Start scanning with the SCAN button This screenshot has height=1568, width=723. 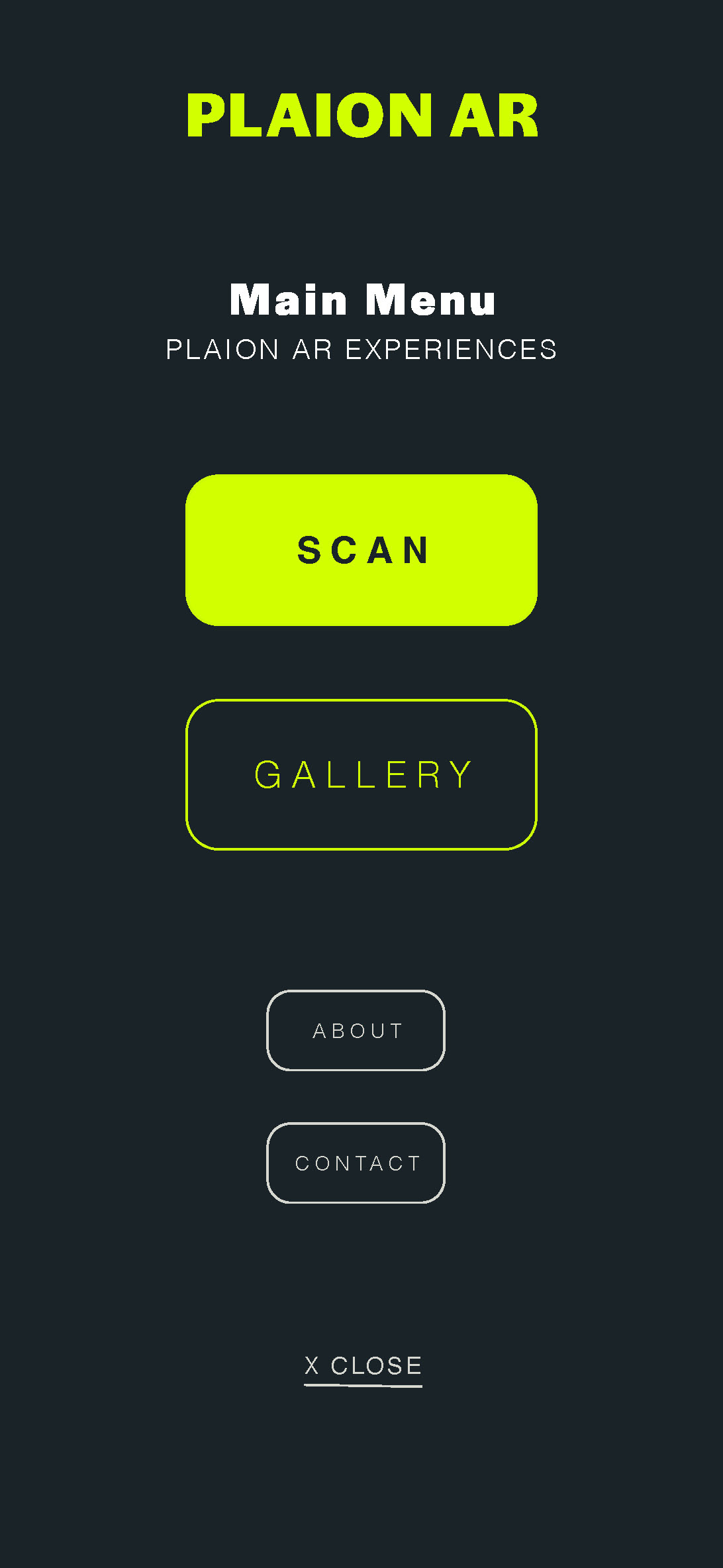click(x=361, y=550)
